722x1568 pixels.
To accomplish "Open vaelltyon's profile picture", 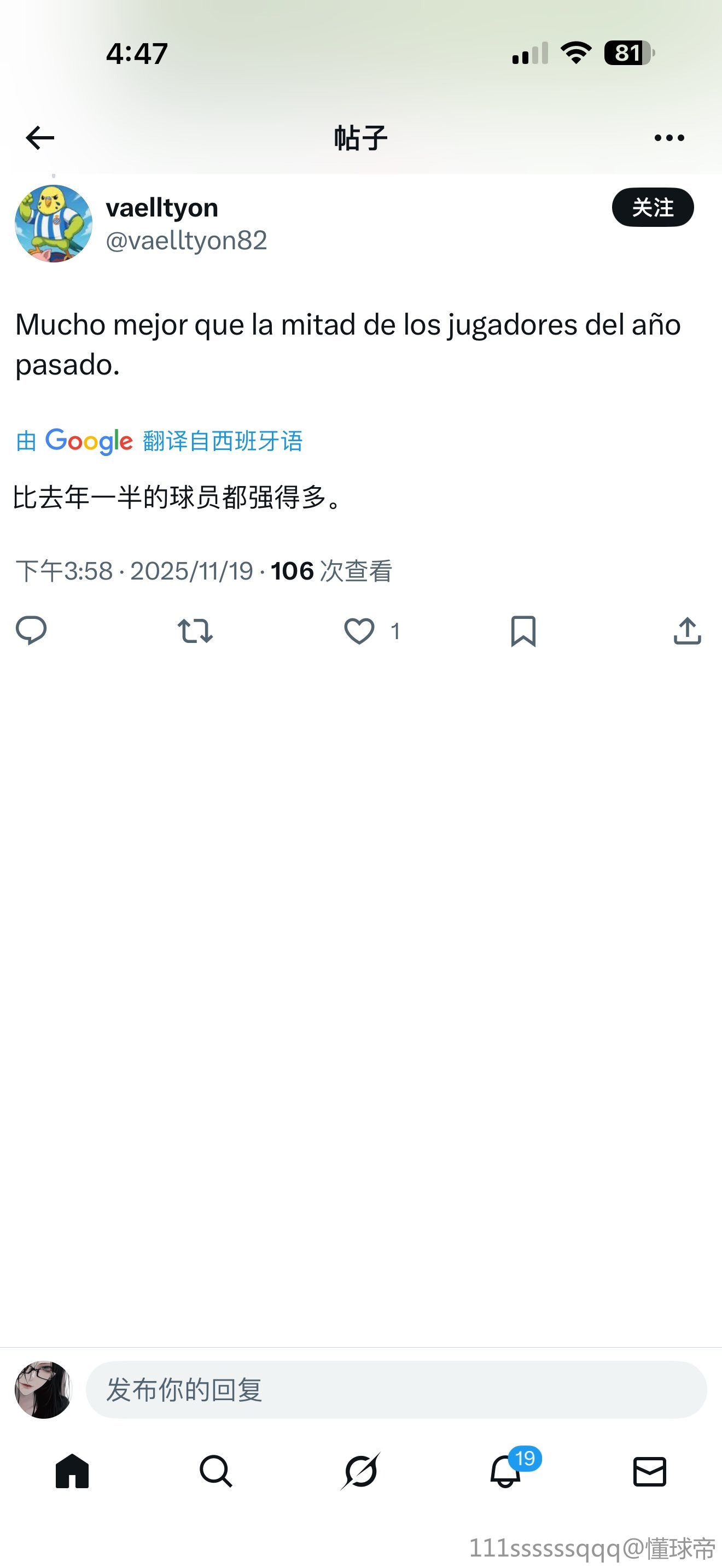I will (x=54, y=224).
